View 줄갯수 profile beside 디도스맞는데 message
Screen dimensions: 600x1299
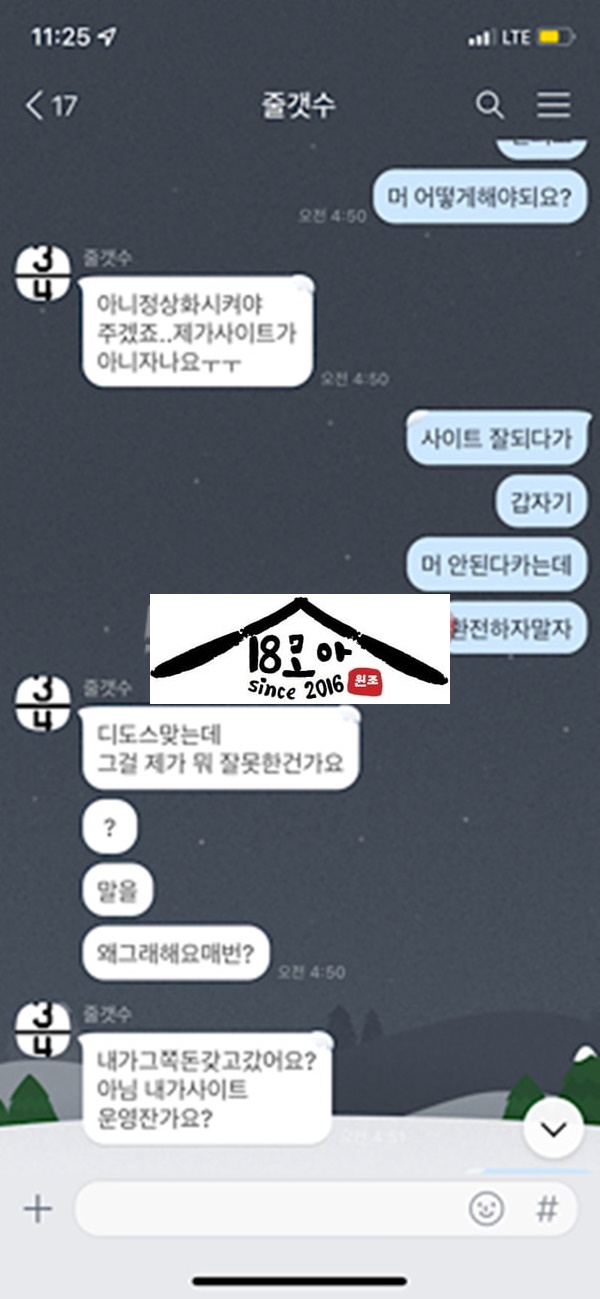(x=42, y=704)
